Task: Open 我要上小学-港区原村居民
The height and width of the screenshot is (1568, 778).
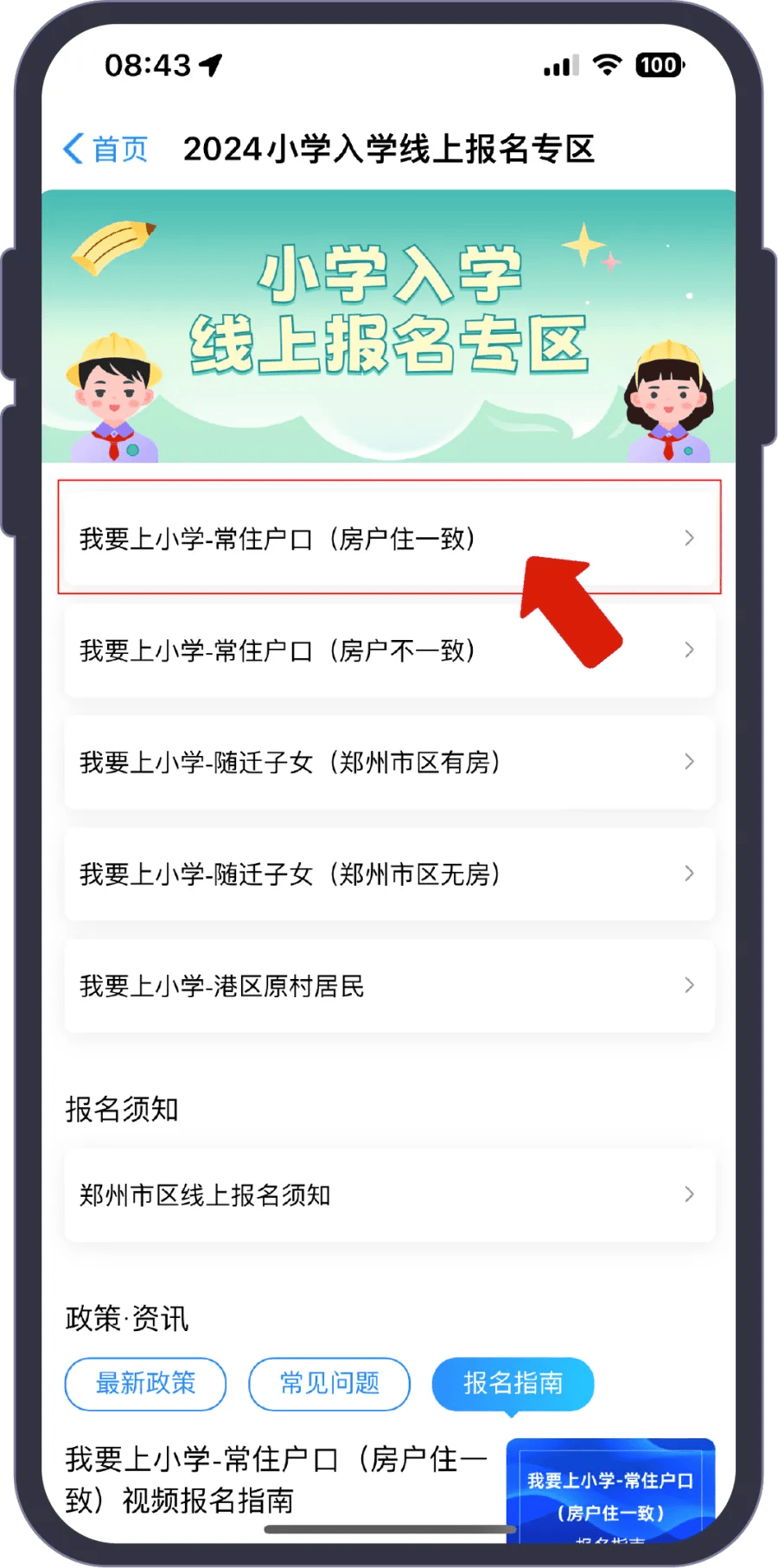Action: point(389,985)
